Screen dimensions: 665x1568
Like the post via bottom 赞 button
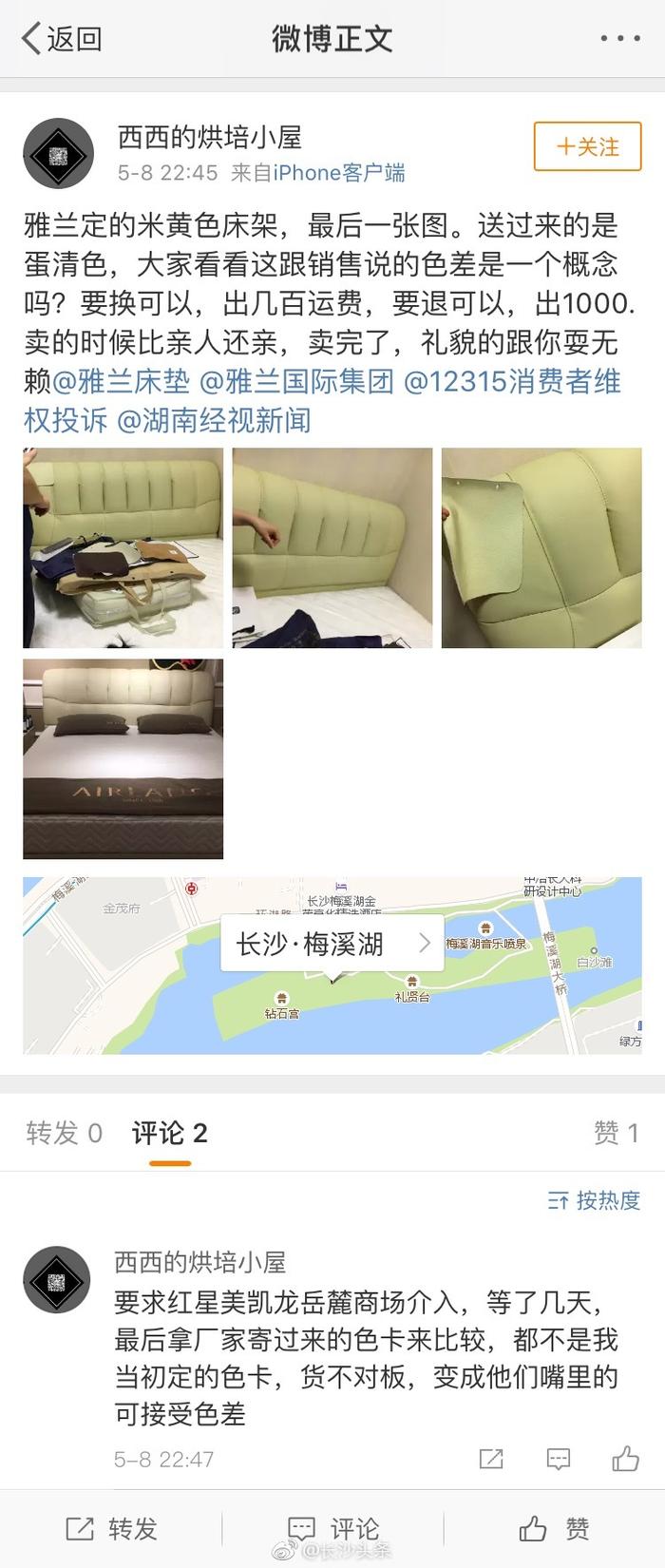(x=554, y=1528)
